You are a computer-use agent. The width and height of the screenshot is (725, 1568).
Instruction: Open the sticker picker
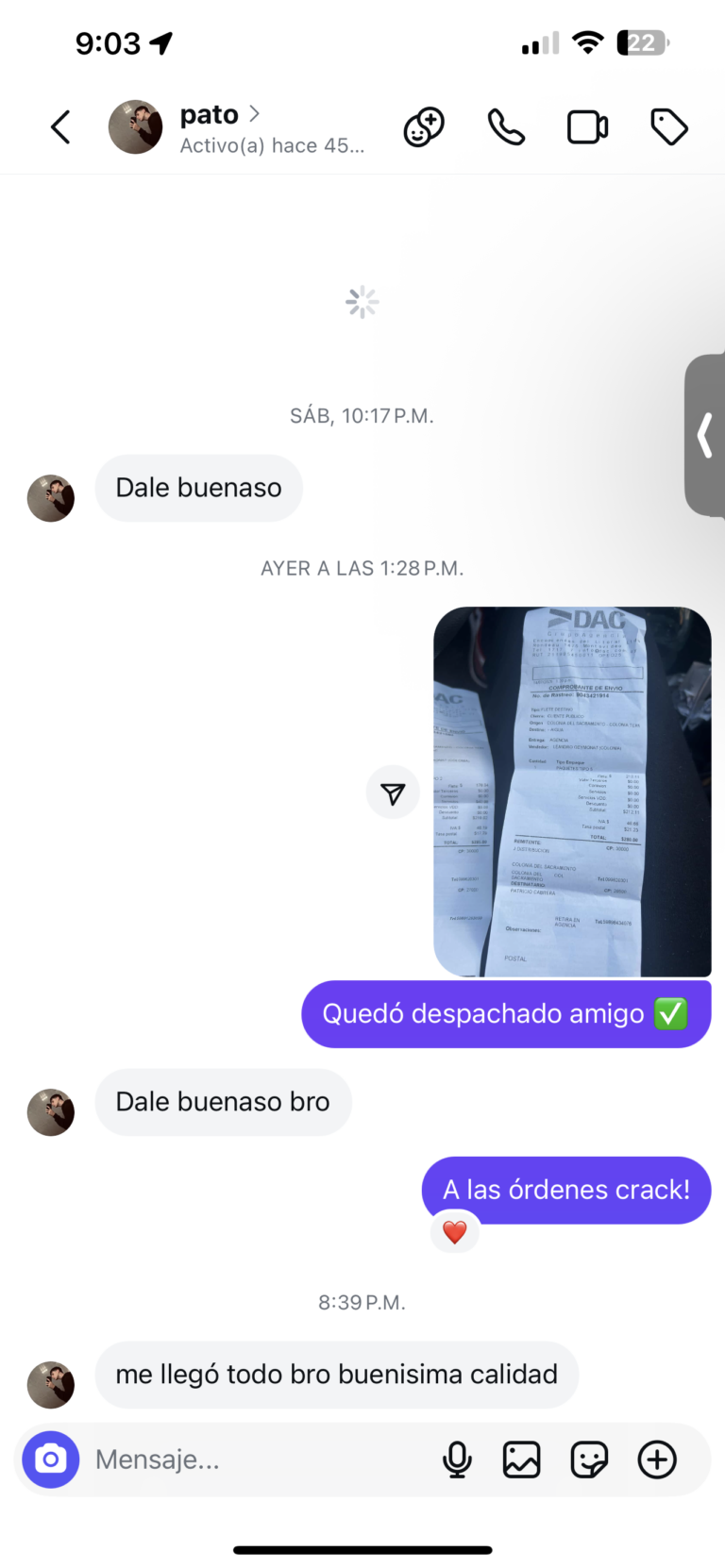(589, 1460)
